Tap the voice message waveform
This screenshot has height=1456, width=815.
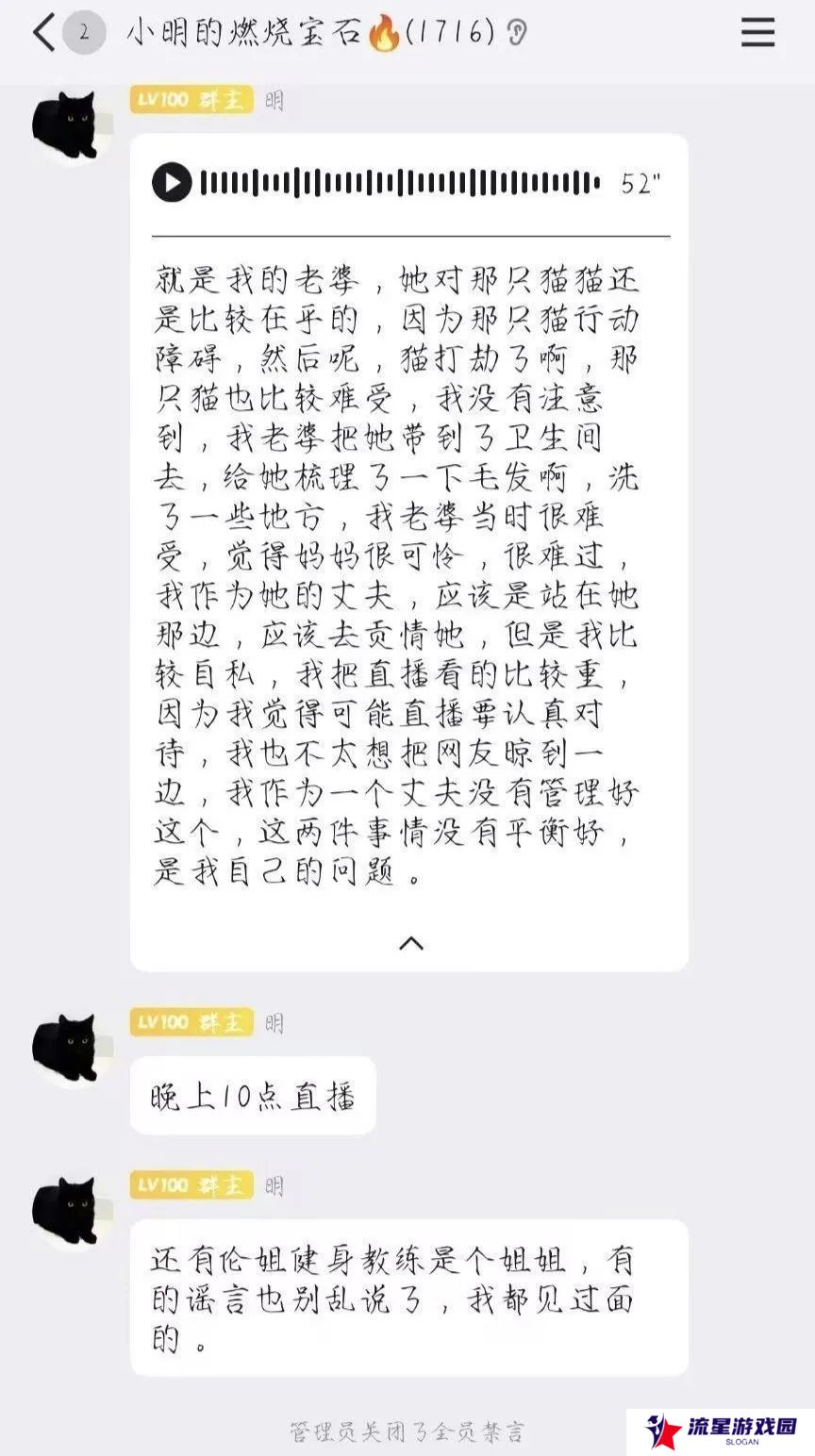pyautogui.click(x=400, y=182)
